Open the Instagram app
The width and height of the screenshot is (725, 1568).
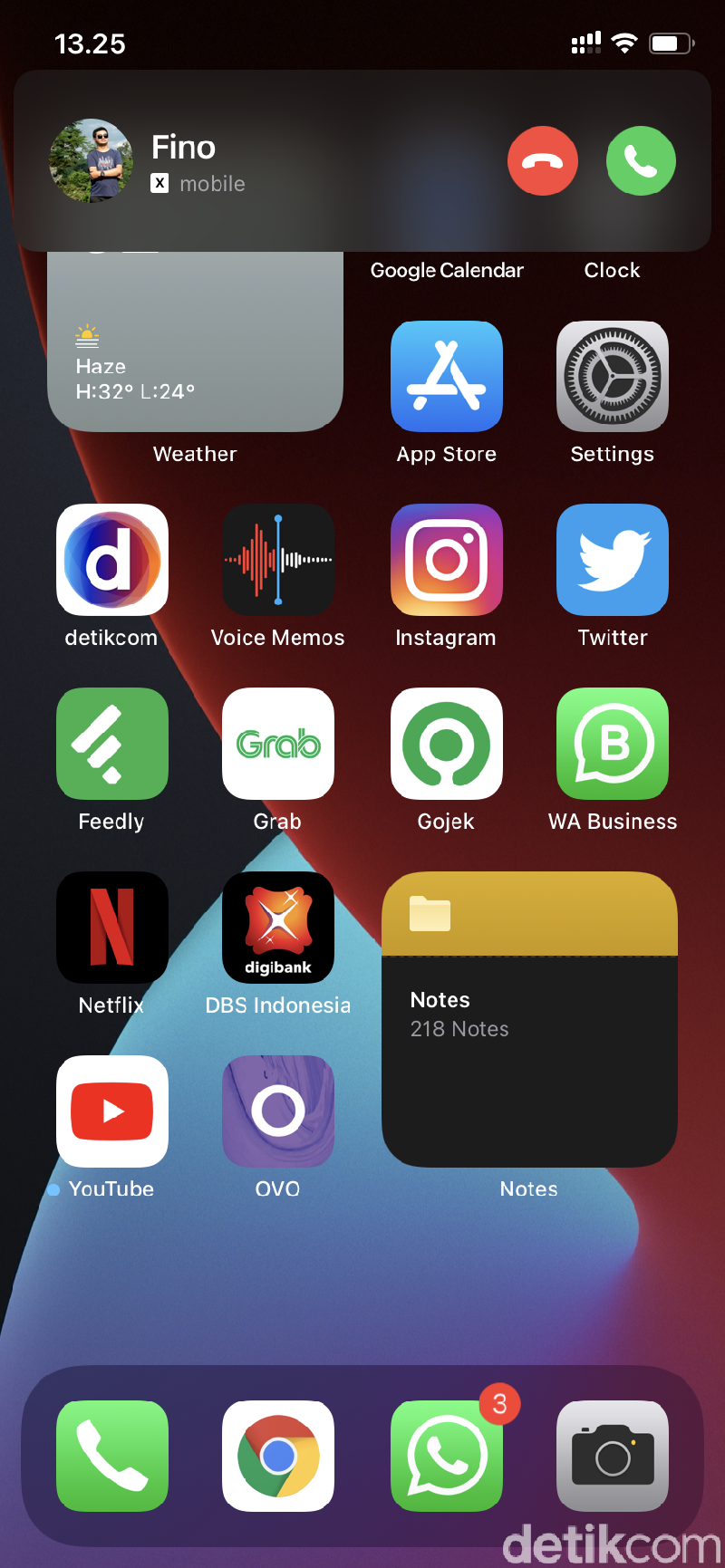click(446, 560)
